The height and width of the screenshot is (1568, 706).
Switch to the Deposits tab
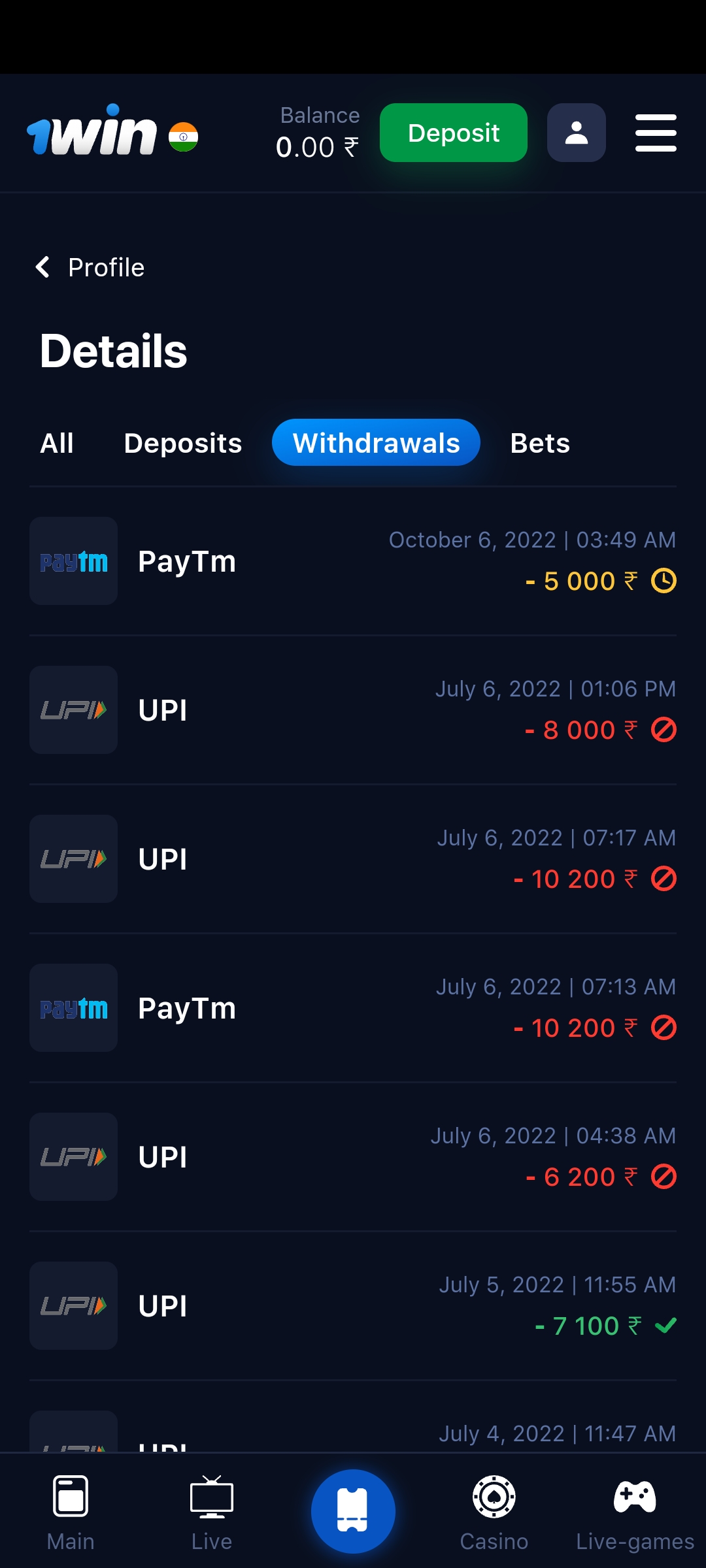coord(183,443)
